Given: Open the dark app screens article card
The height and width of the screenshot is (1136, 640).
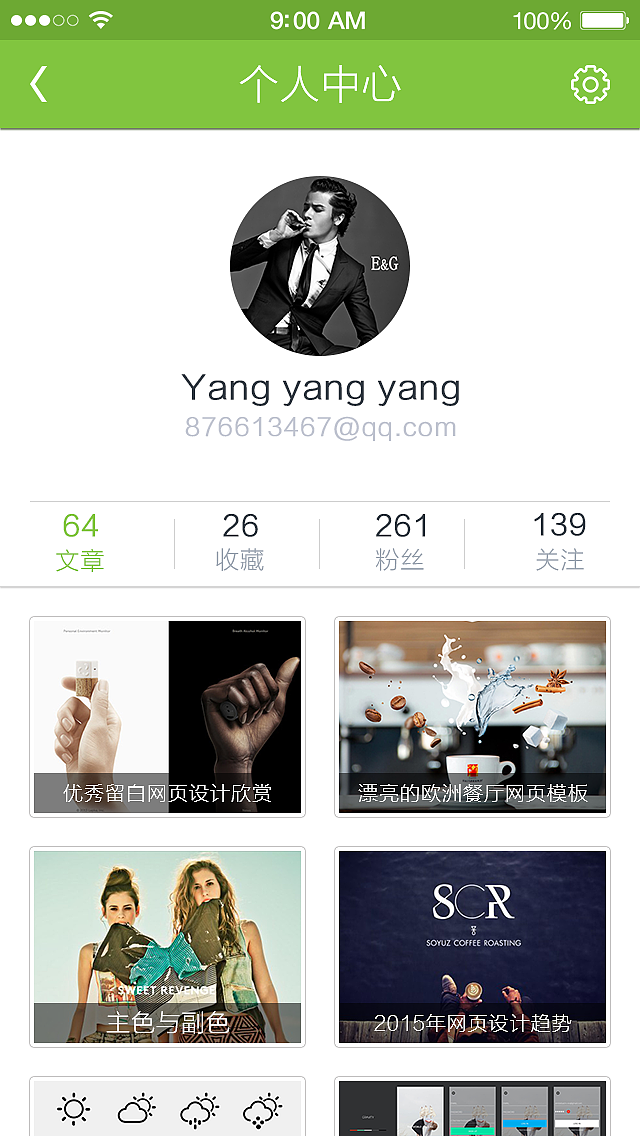Looking at the screenshot, I should coord(473,1106).
